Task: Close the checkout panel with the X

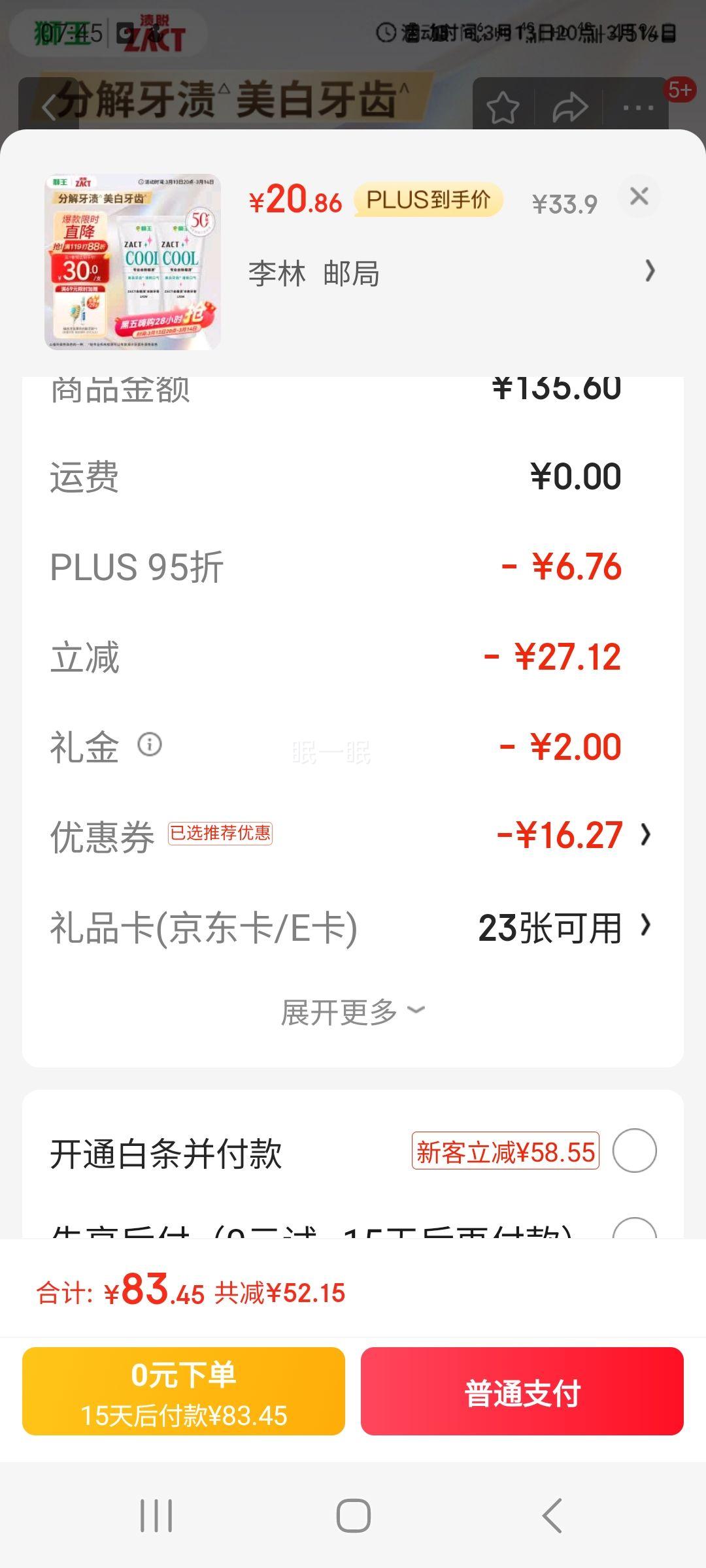Action: click(x=640, y=195)
